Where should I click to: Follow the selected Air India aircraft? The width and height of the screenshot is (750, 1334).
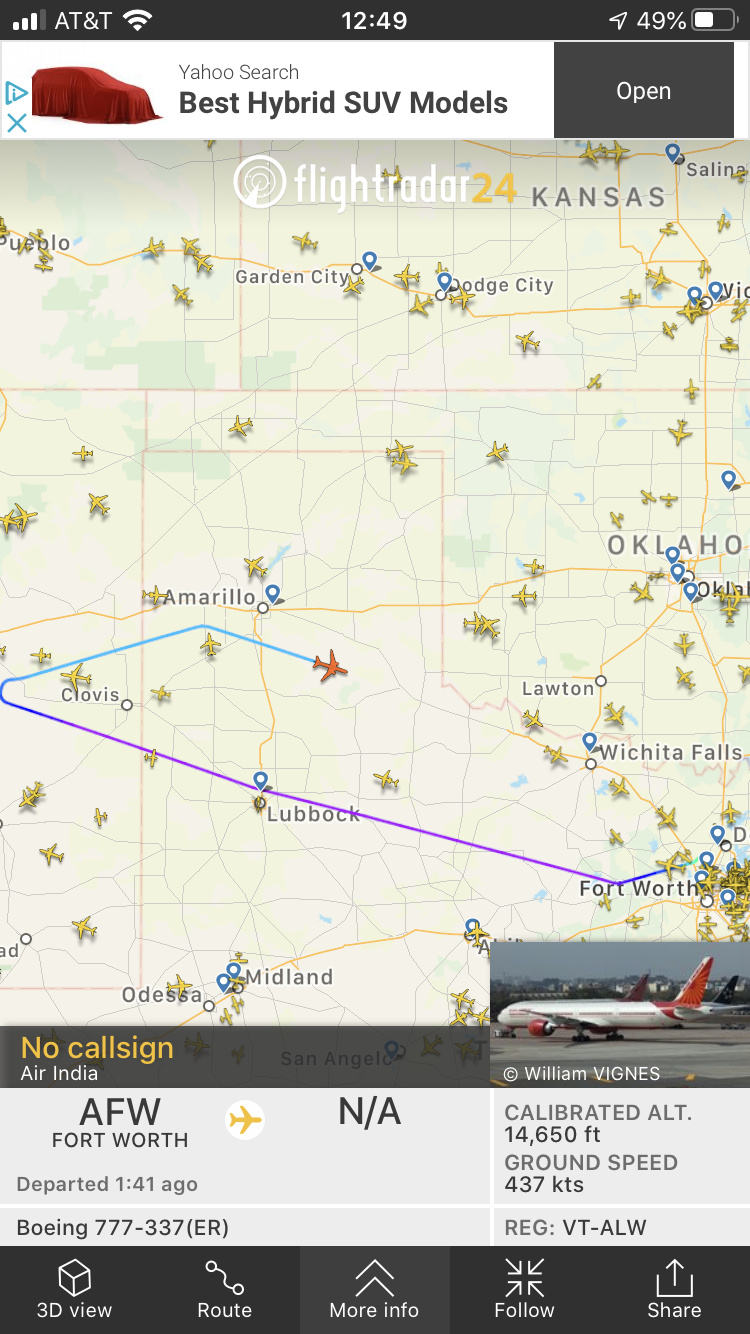(x=524, y=1290)
